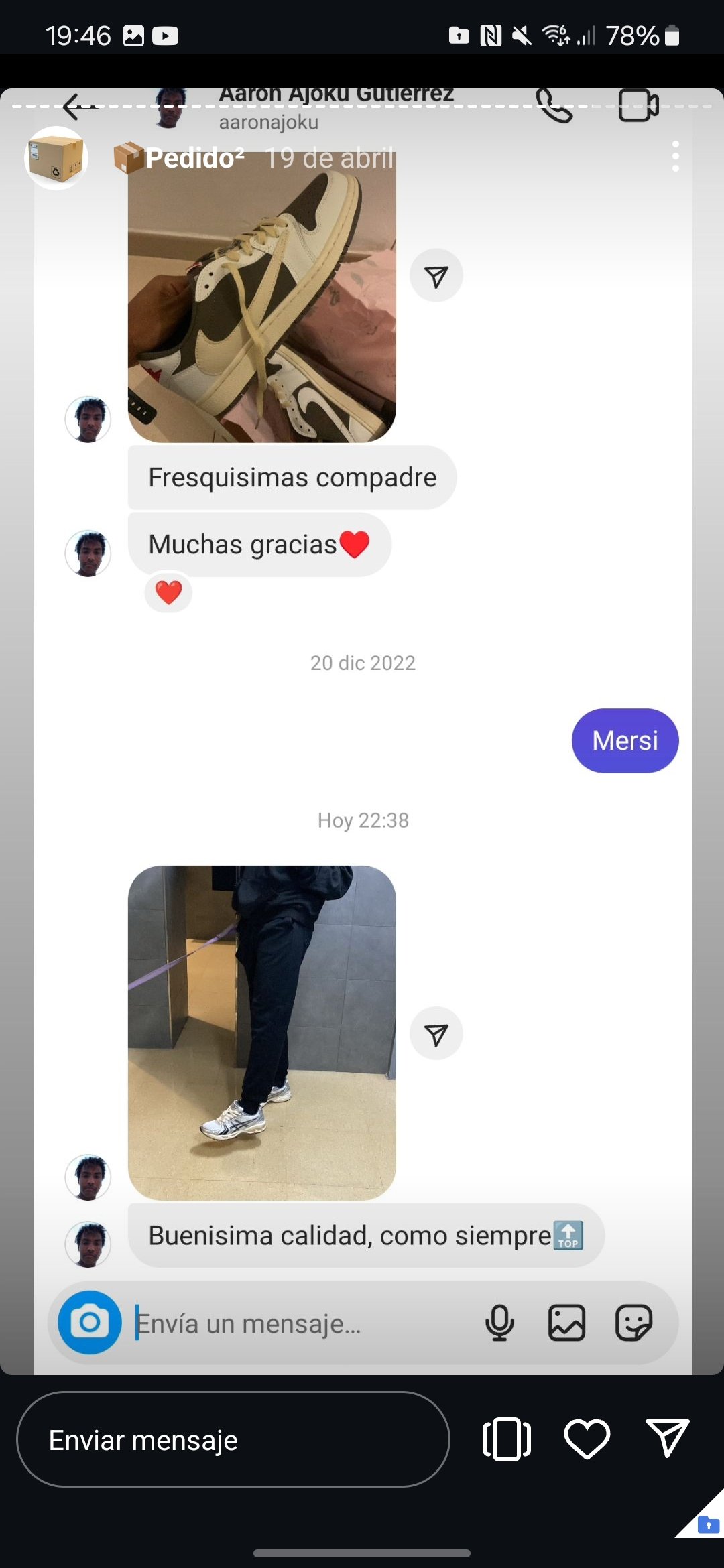Share this story via paper plane icon

[667, 1438]
